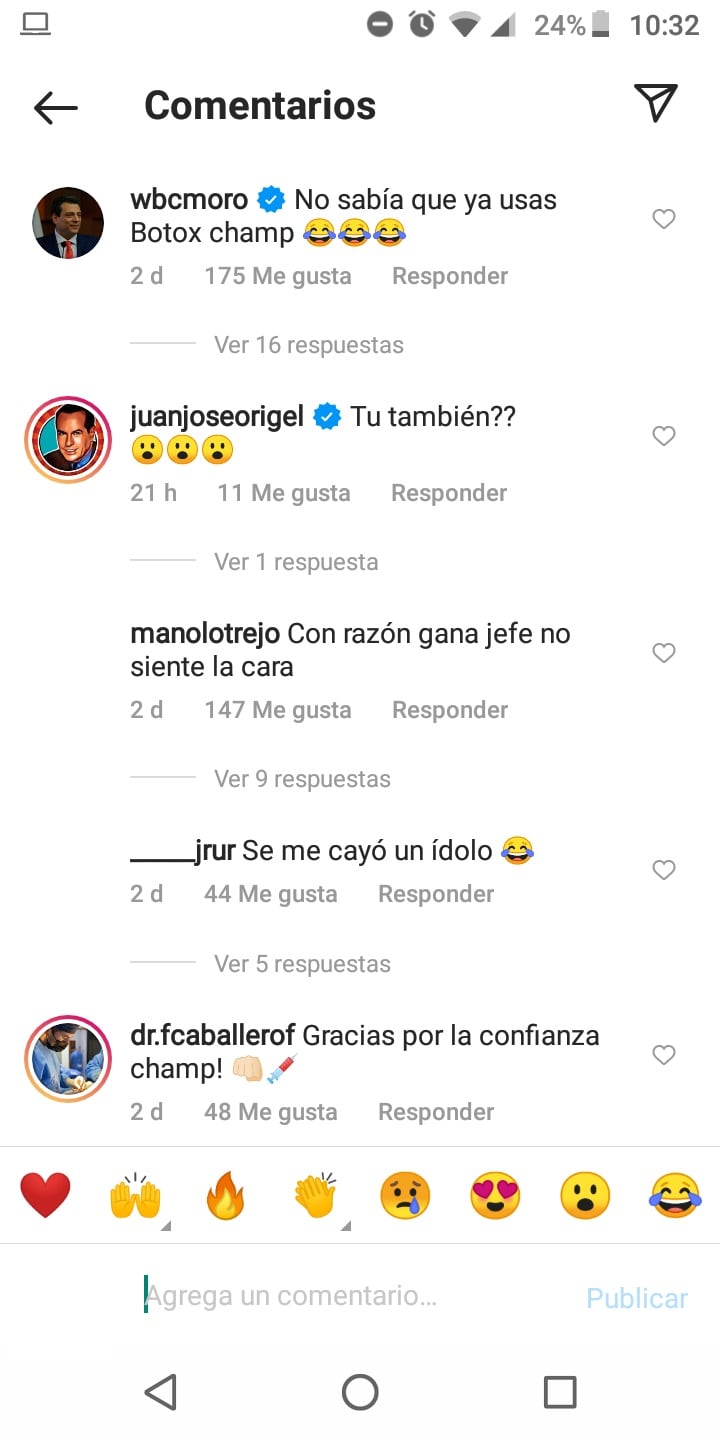The height and width of the screenshot is (1440, 720).
Task: Like juanjoseorigel's comment
Action: click(x=664, y=436)
